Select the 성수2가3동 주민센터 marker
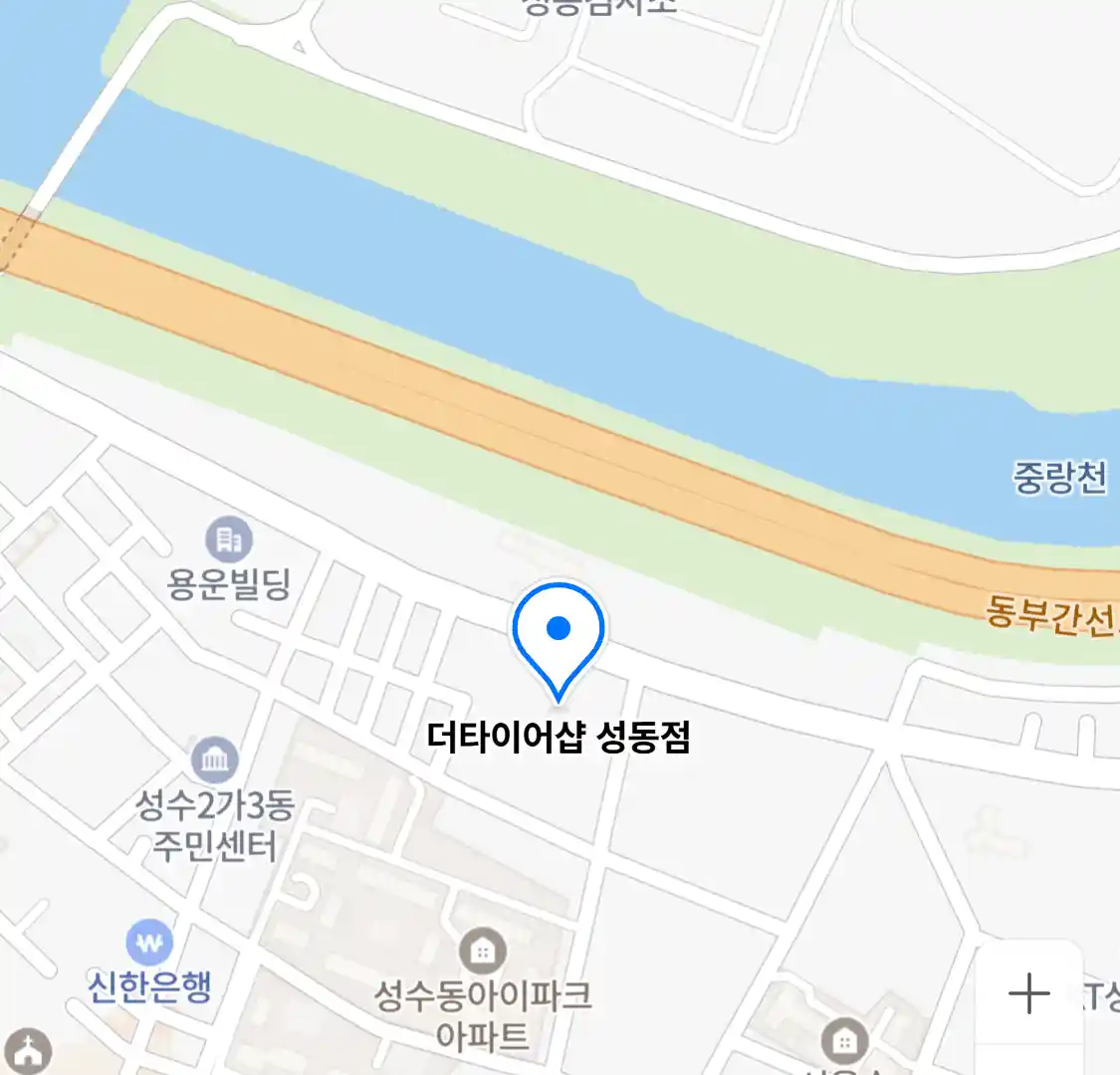 coord(214,761)
